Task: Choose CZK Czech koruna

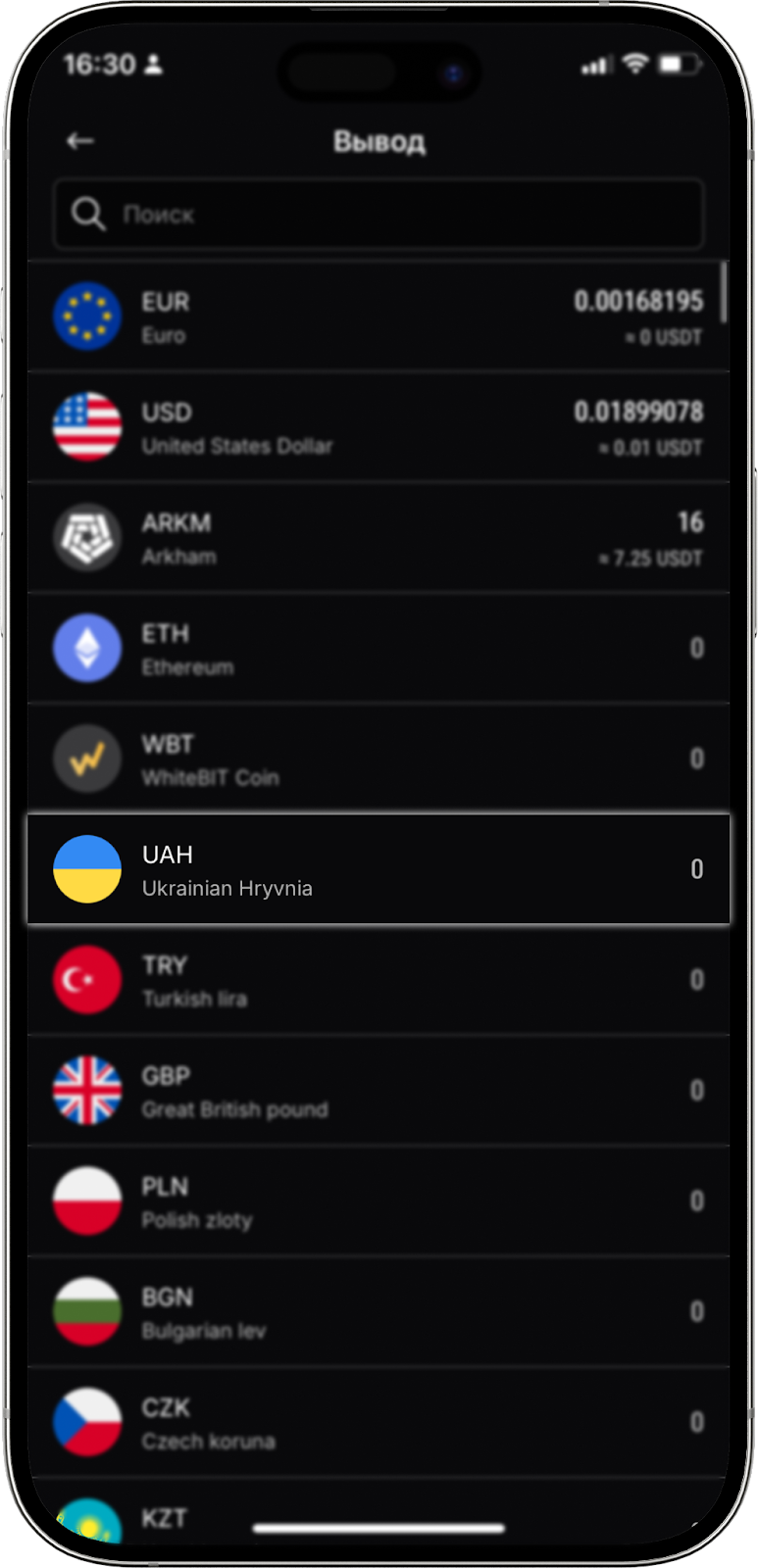Action: (378, 1423)
